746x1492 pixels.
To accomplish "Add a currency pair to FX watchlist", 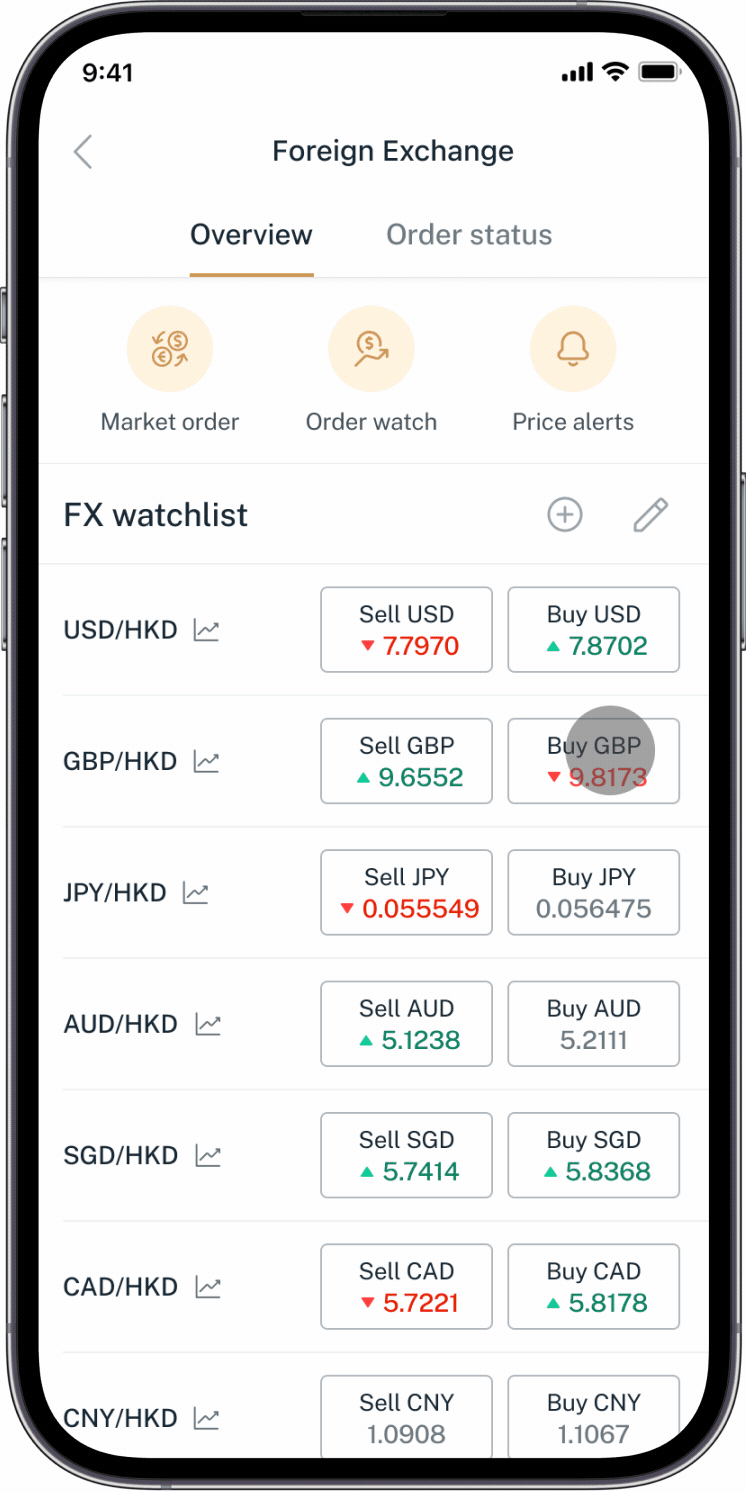I will pyautogui.click(x=565, y=515).
